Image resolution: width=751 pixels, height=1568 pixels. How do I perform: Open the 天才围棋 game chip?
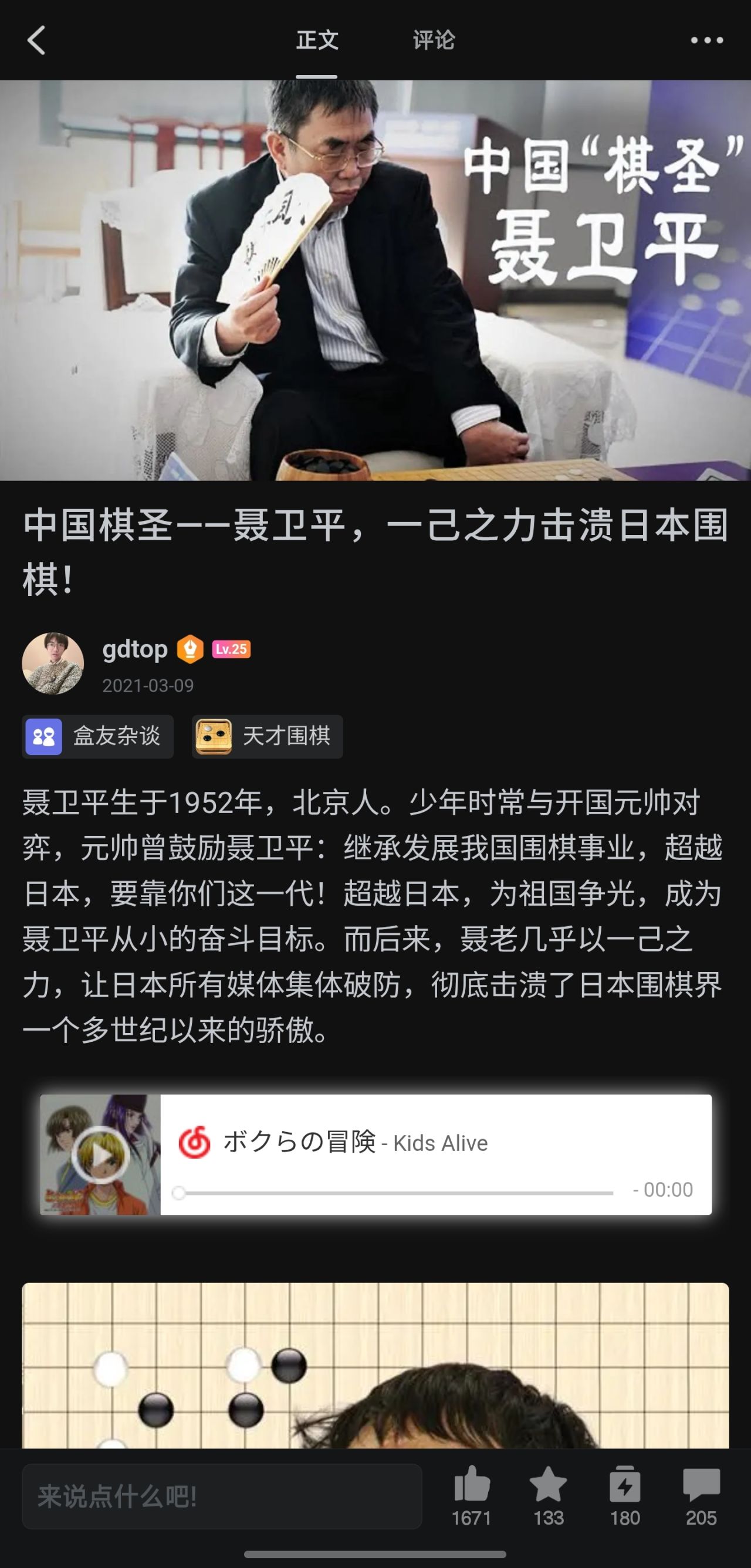click(x=268, y=737)
